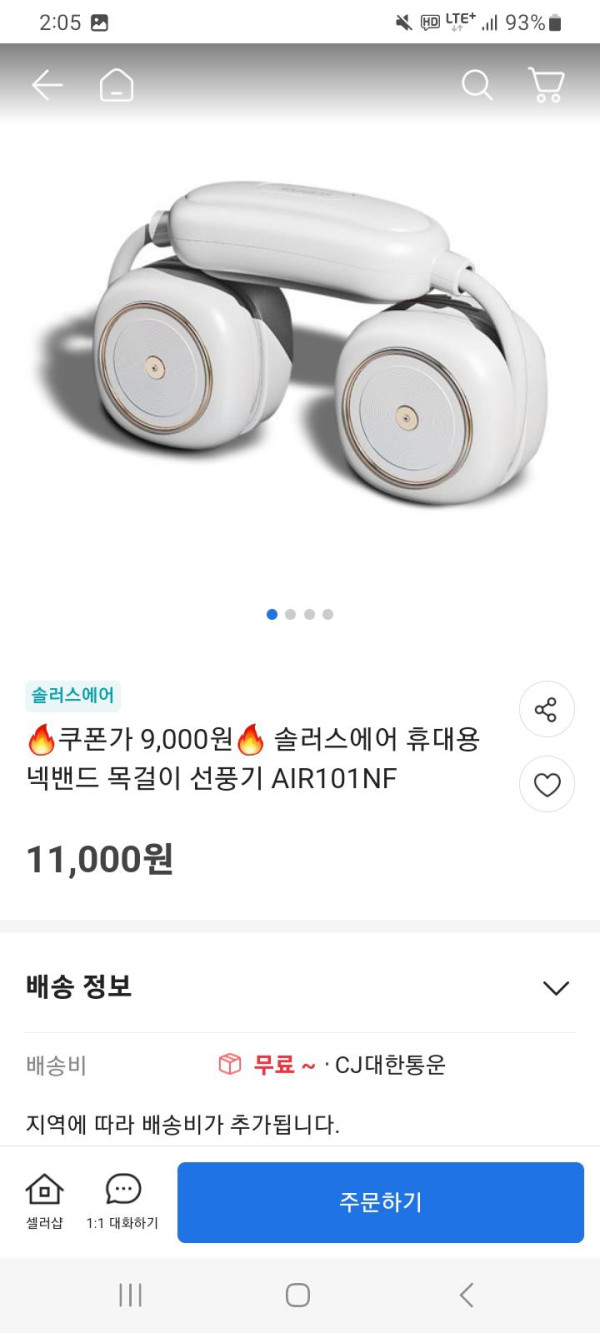The image size is (600, 1333).
Task: Open the shop home icon
Action: (x=116, y=86)
